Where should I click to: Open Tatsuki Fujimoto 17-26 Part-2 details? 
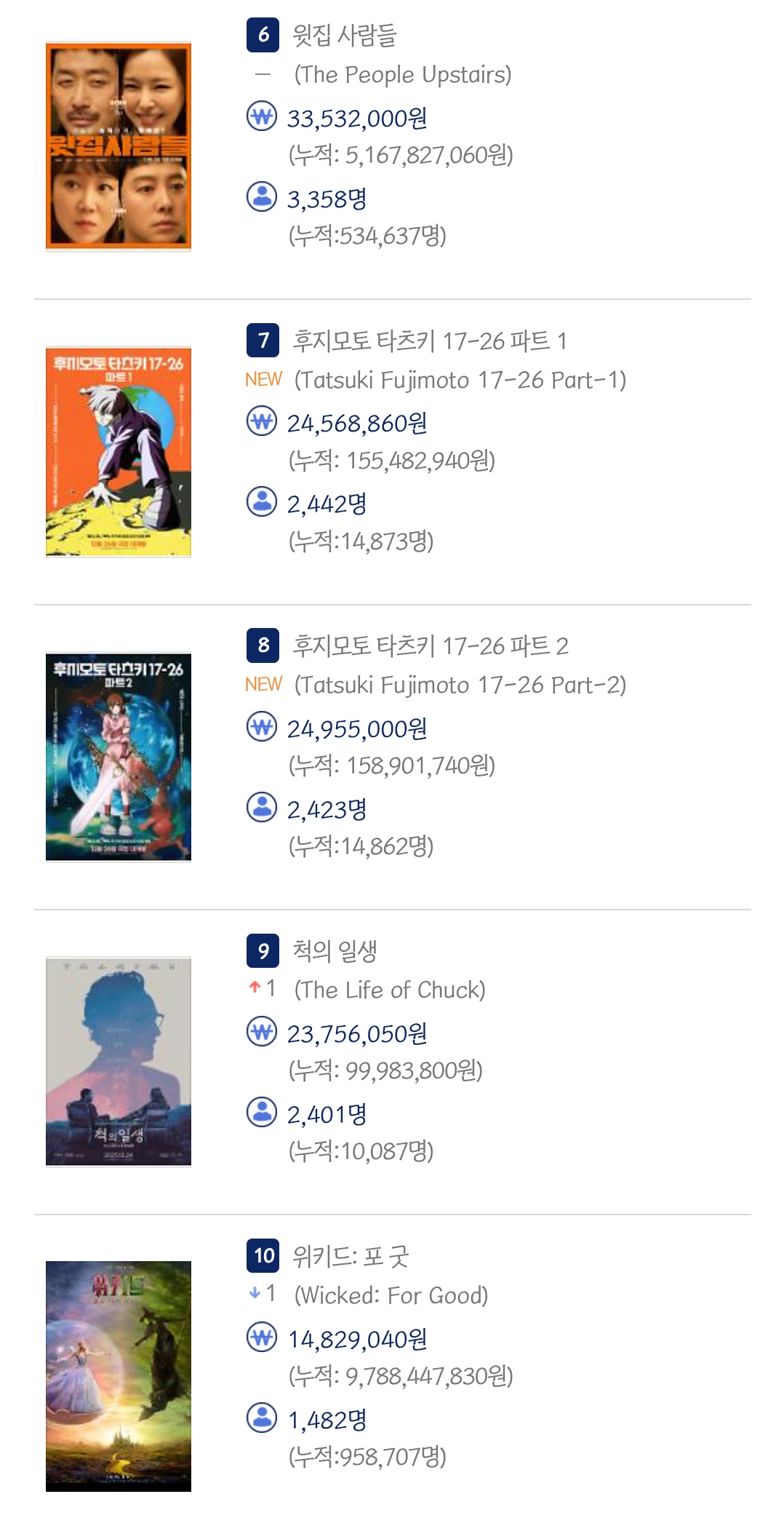pyautogui.click(x=430, y=645)
